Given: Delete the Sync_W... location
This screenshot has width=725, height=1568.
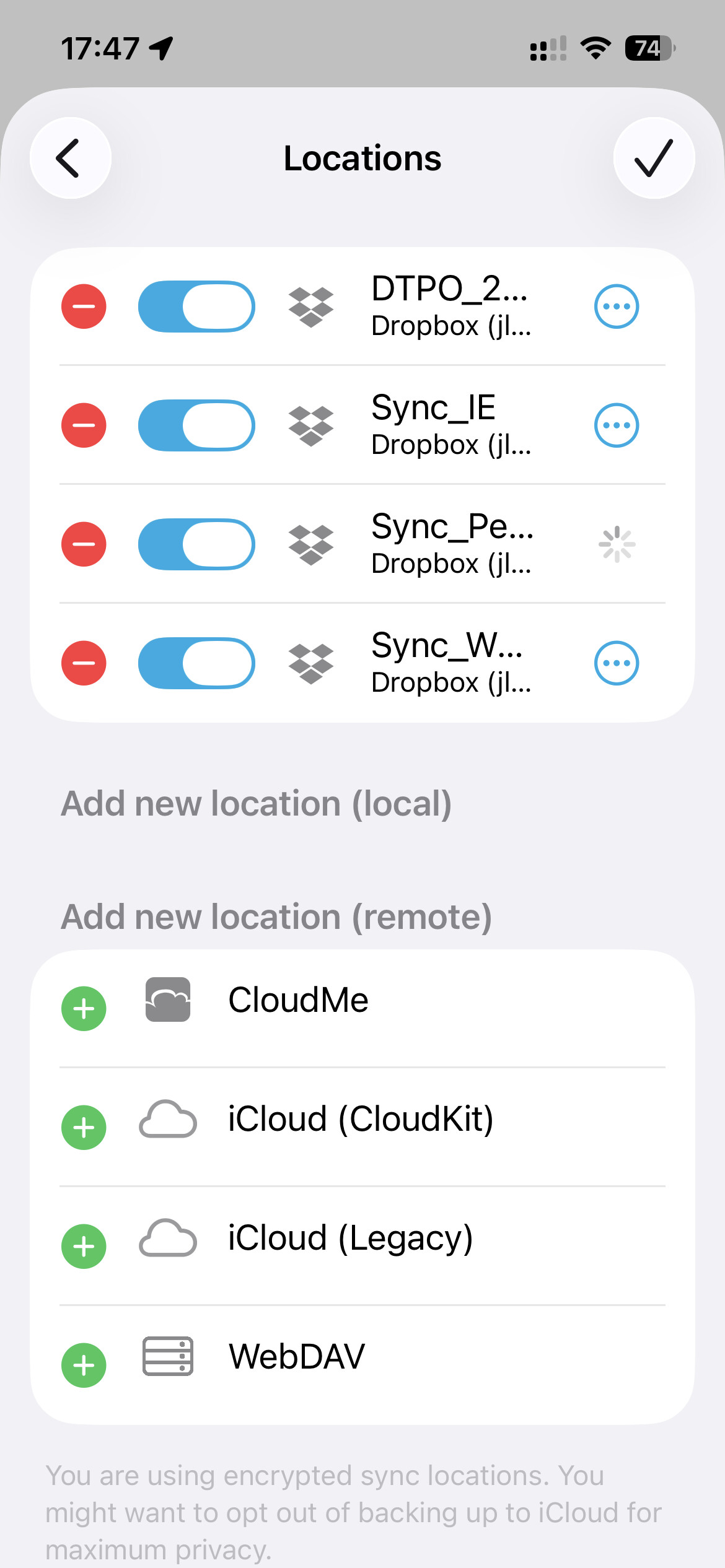Looking at the screenshot, I should pyautogui.click(x=84, y=663).
